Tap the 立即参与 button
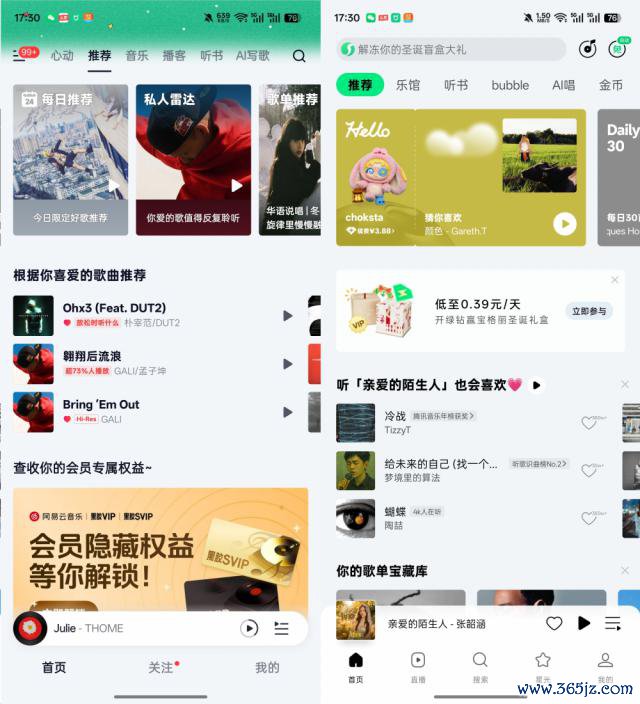 (589, 311)
